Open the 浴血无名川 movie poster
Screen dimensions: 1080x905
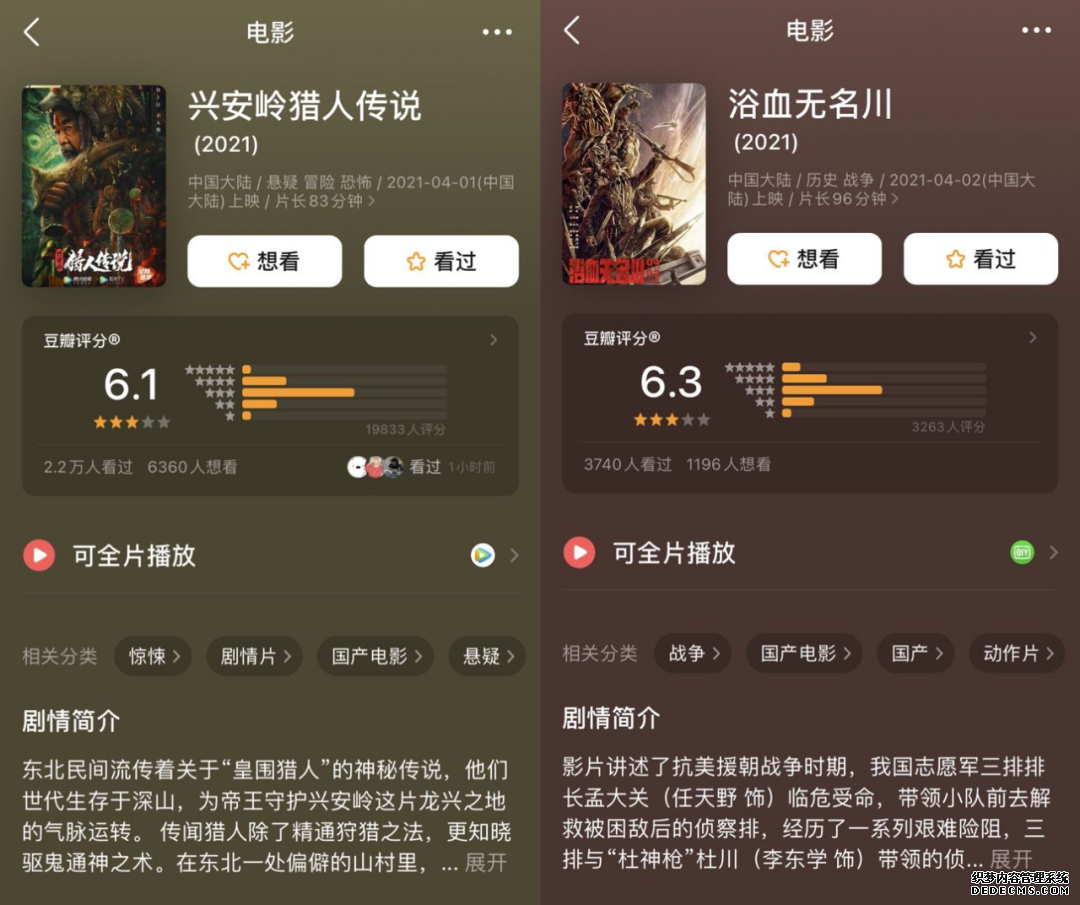pos(634,184)
